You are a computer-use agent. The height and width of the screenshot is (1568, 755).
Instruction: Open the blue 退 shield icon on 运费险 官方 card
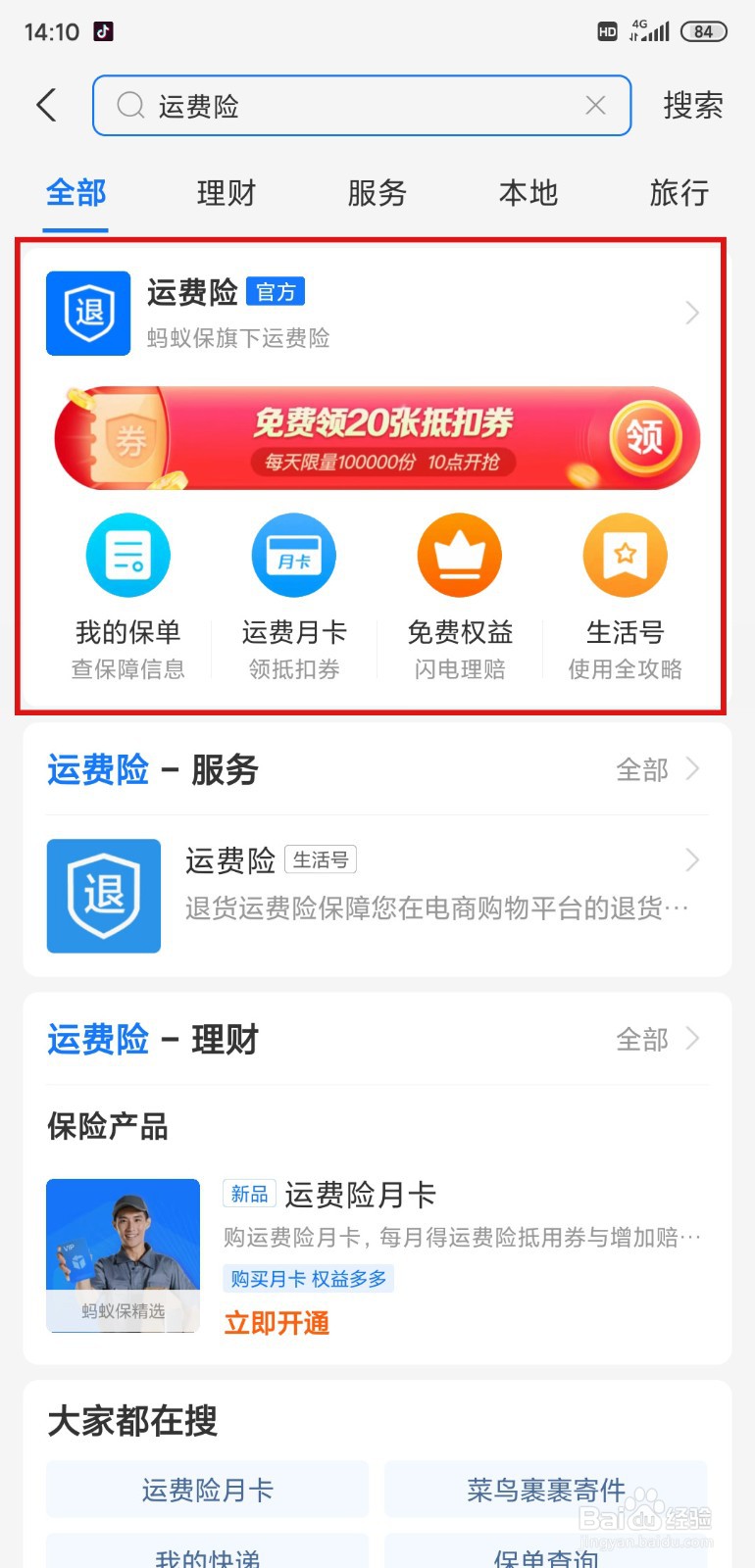tap(87, 313)
